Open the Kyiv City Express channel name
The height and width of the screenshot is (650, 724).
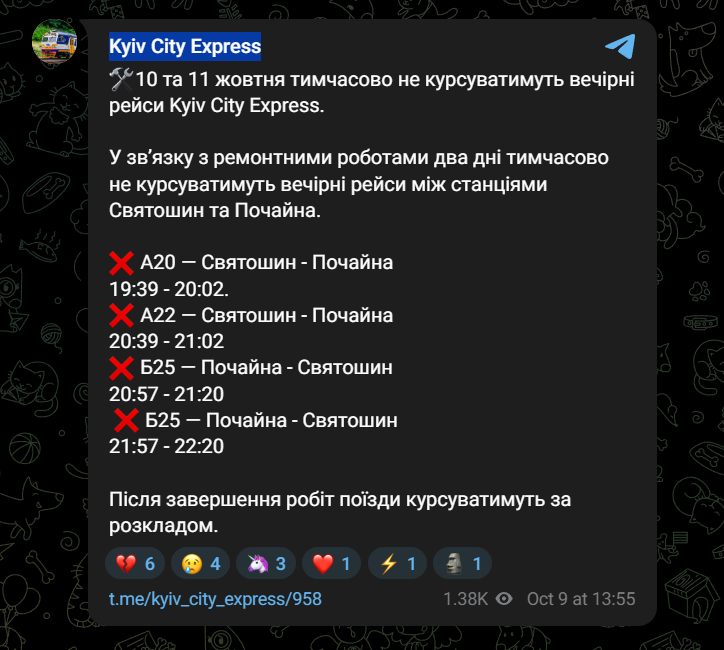pyautogui.click(x=185, y=46)
